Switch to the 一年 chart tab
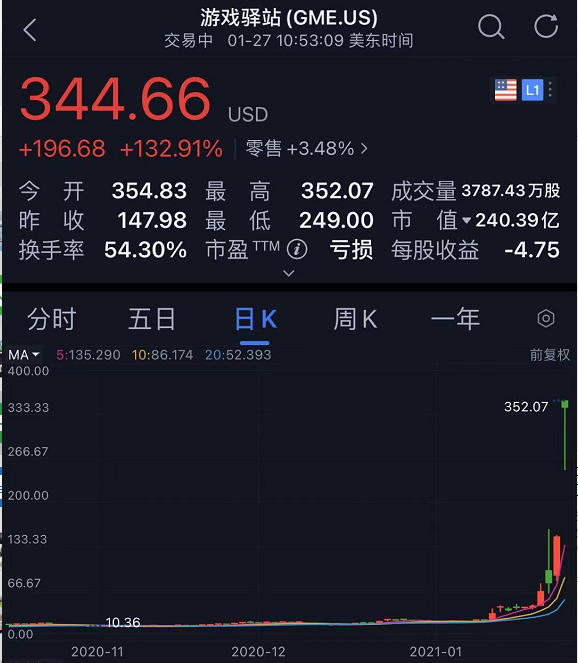This screenshot has width=578, height=663. tap(455, 319)
